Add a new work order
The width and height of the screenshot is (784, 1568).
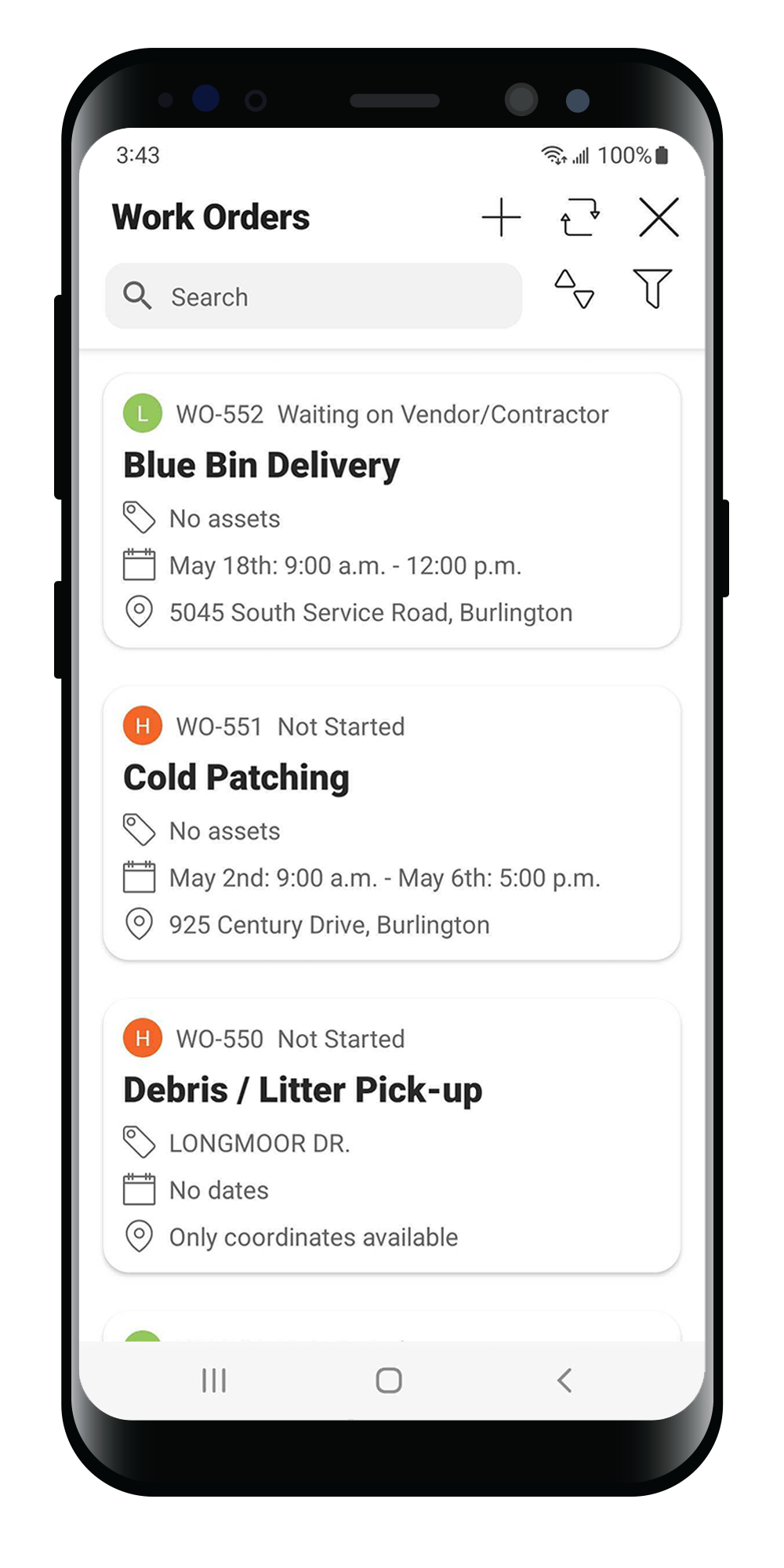[x=502, y=217]
